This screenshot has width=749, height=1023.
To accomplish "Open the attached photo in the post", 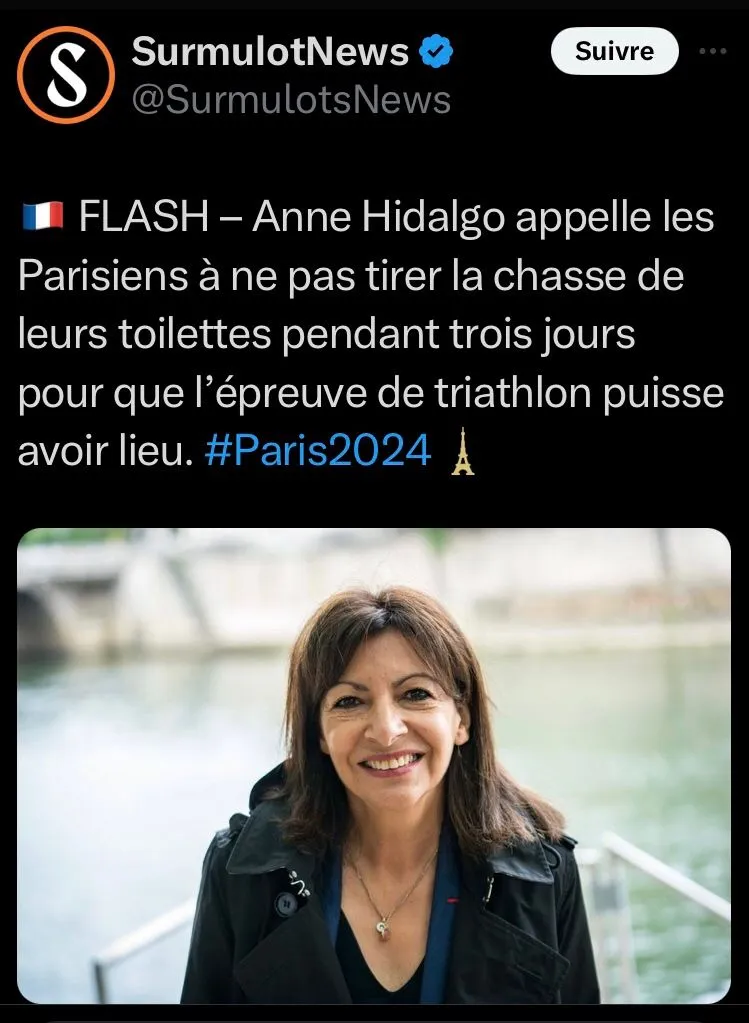I will pos(374,765).
